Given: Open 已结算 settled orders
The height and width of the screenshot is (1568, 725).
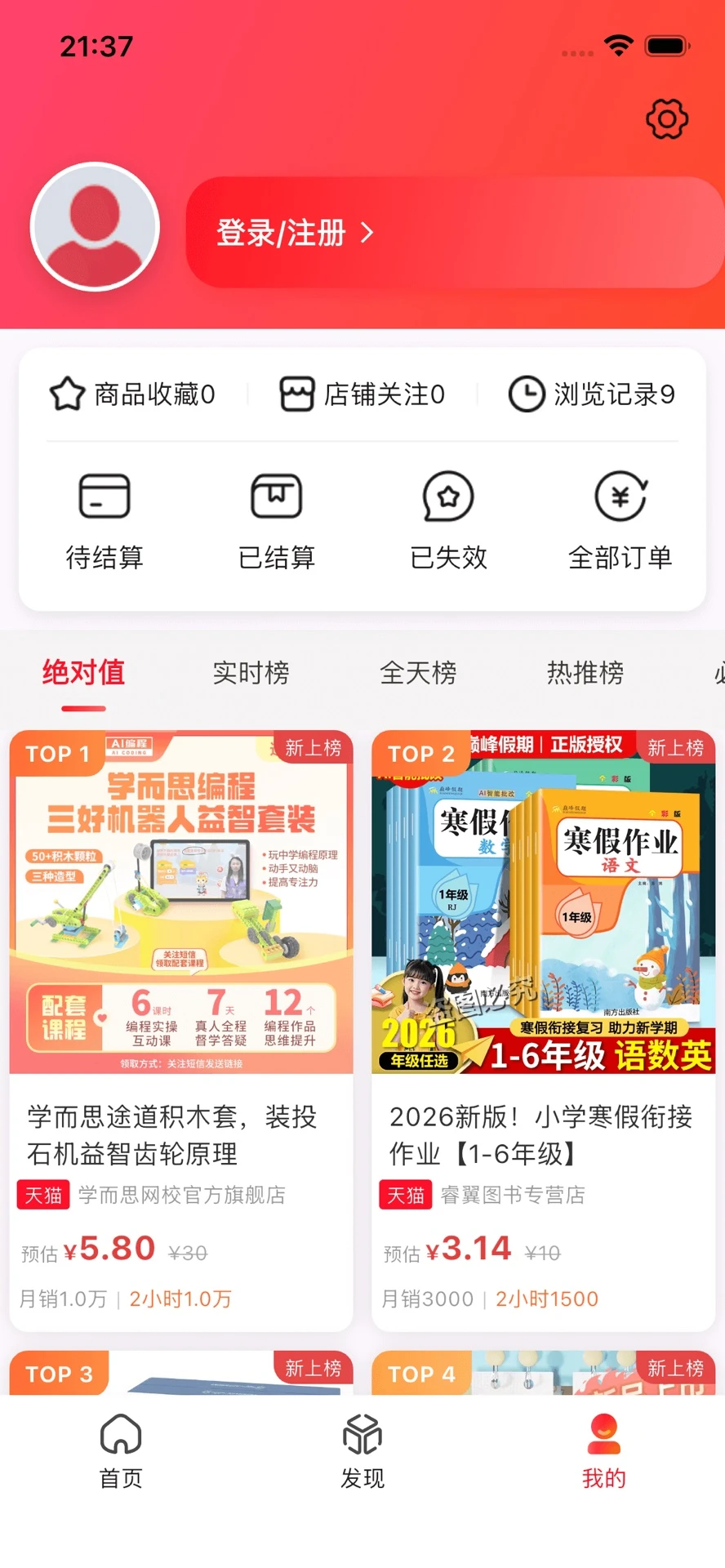Looking at the screenshot, I should pyautogui.click(x=276, y=520).
